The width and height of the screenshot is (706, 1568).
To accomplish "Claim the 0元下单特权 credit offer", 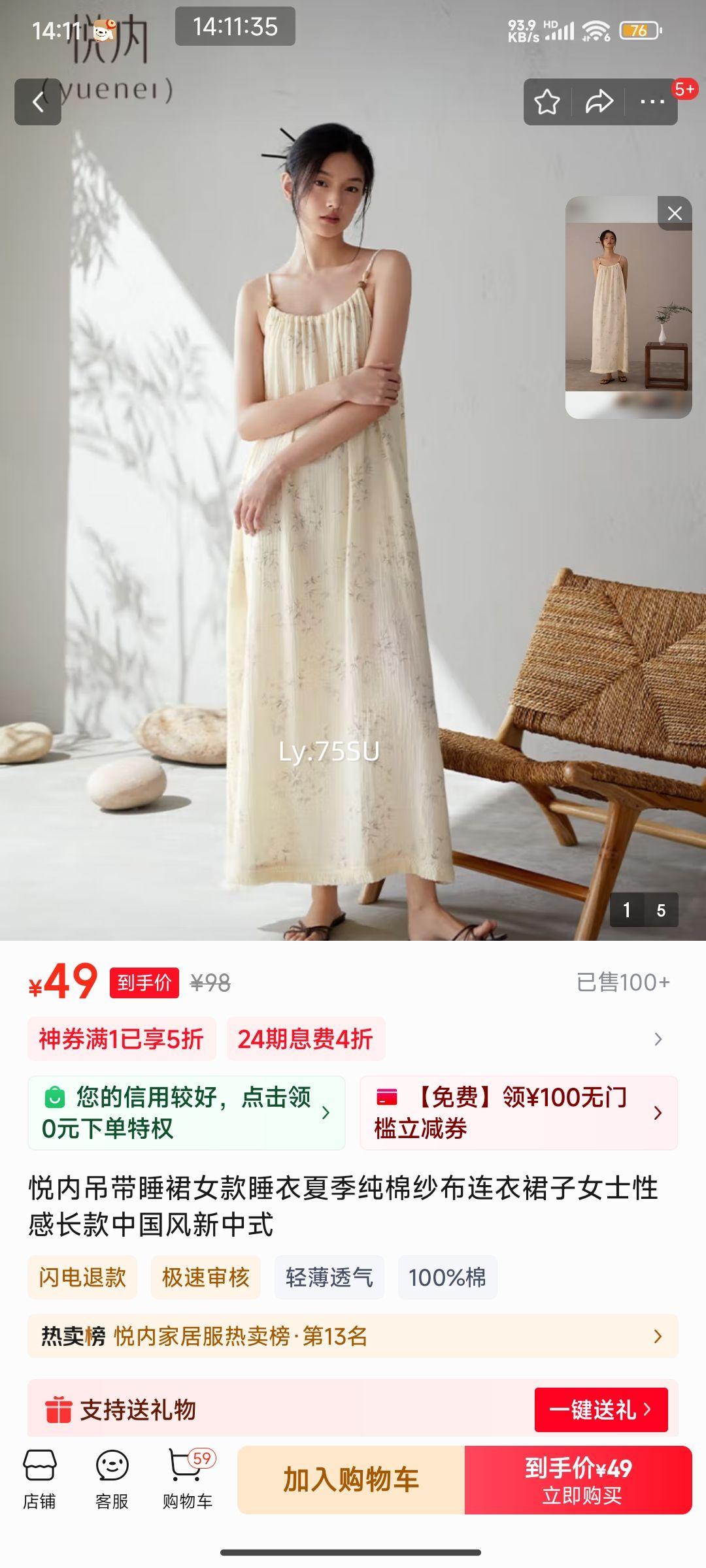I will tap(186, 1113).
